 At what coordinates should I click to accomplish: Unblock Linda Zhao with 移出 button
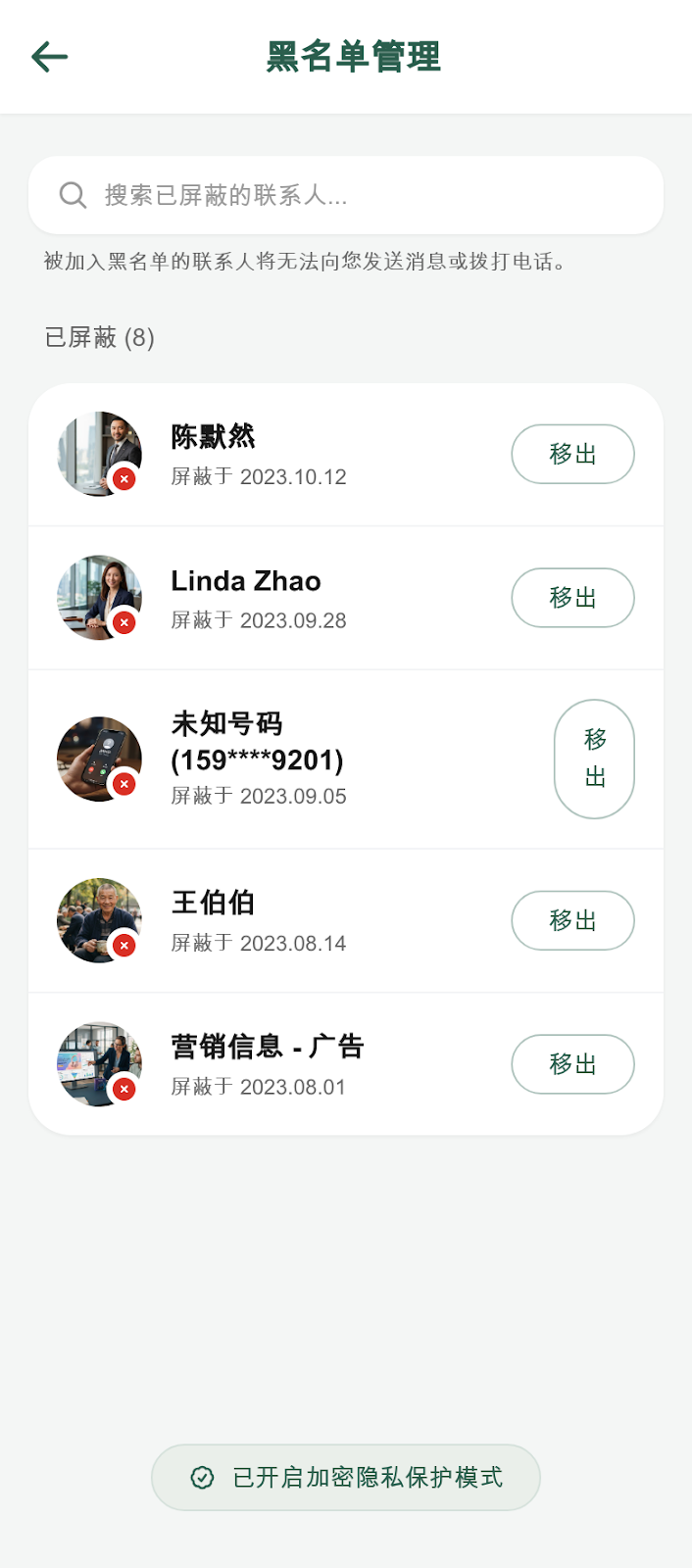tap(572, 598)
